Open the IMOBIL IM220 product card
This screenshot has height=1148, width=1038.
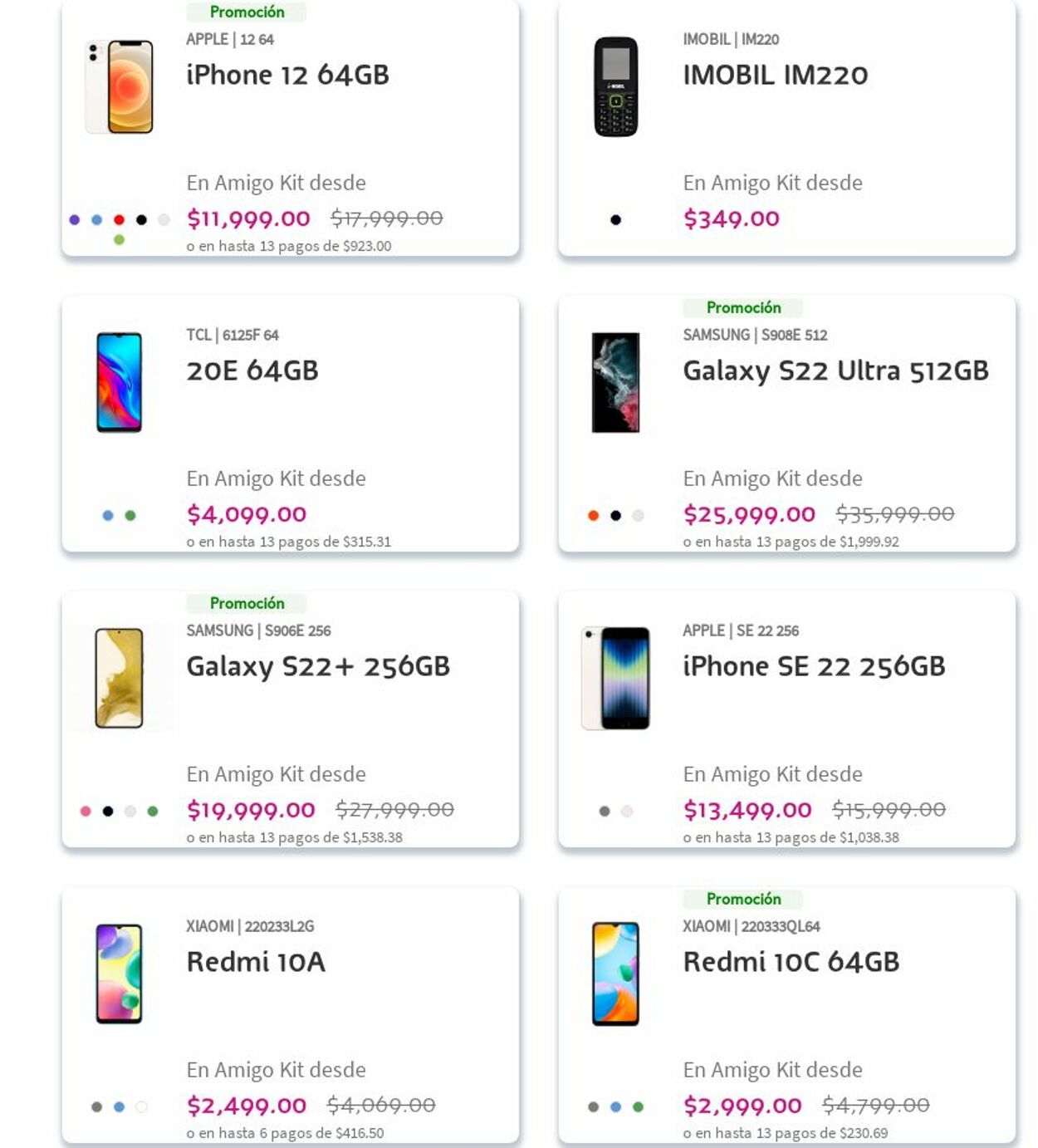[775, 76]
